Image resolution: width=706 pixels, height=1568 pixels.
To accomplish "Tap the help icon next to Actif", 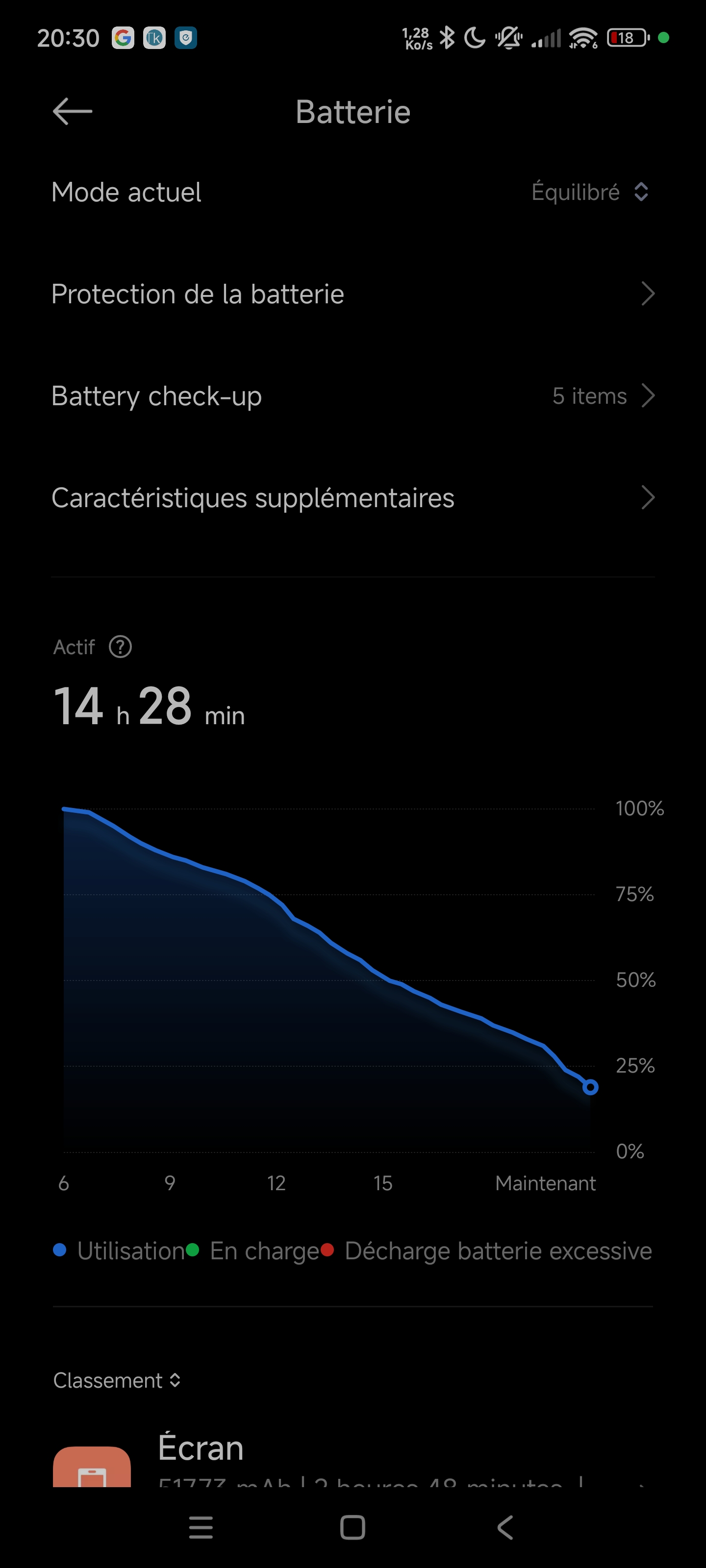I will click(x=120, y=647).
